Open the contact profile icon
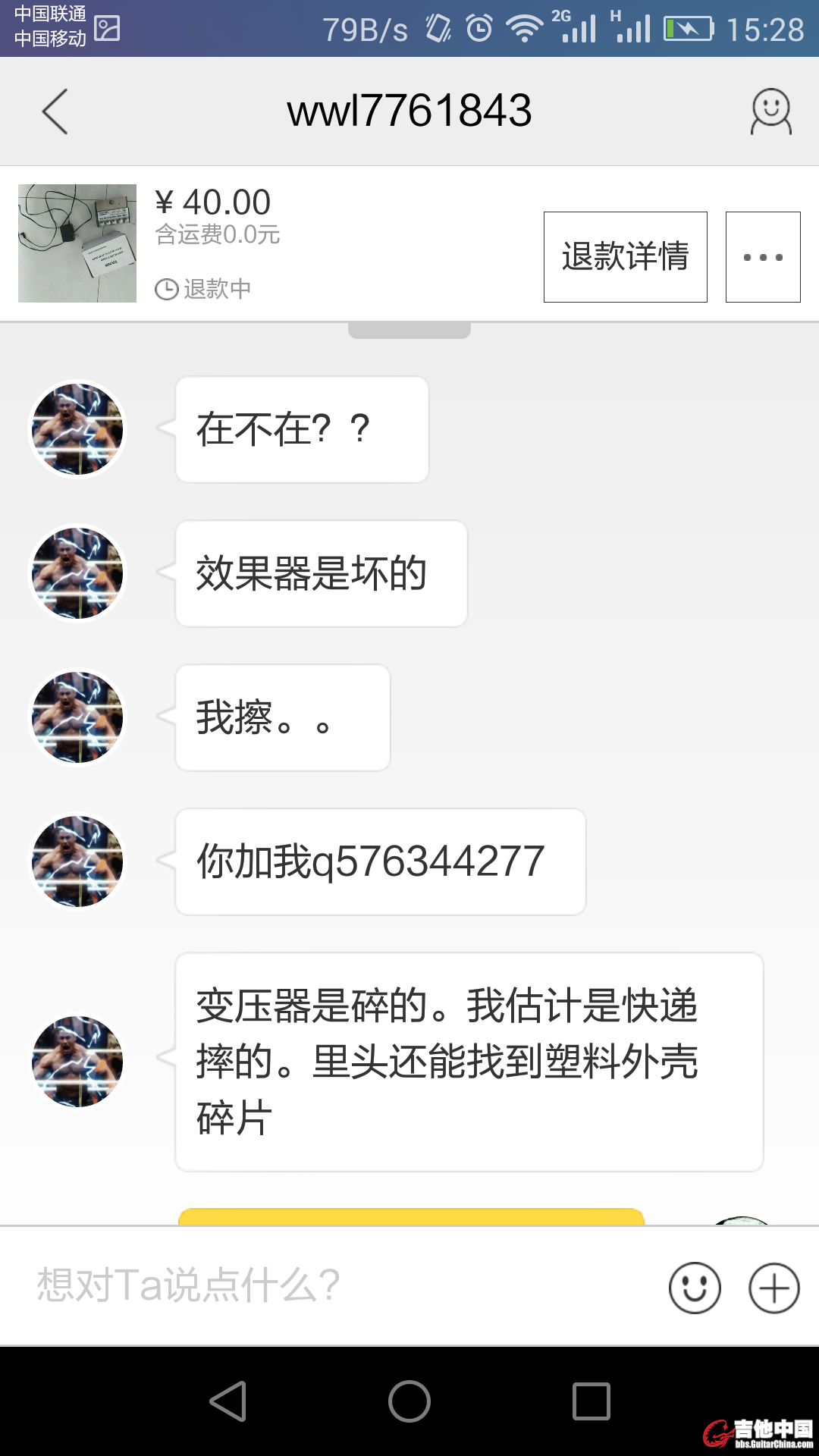Screen dimensions: 819x1456 771,111
